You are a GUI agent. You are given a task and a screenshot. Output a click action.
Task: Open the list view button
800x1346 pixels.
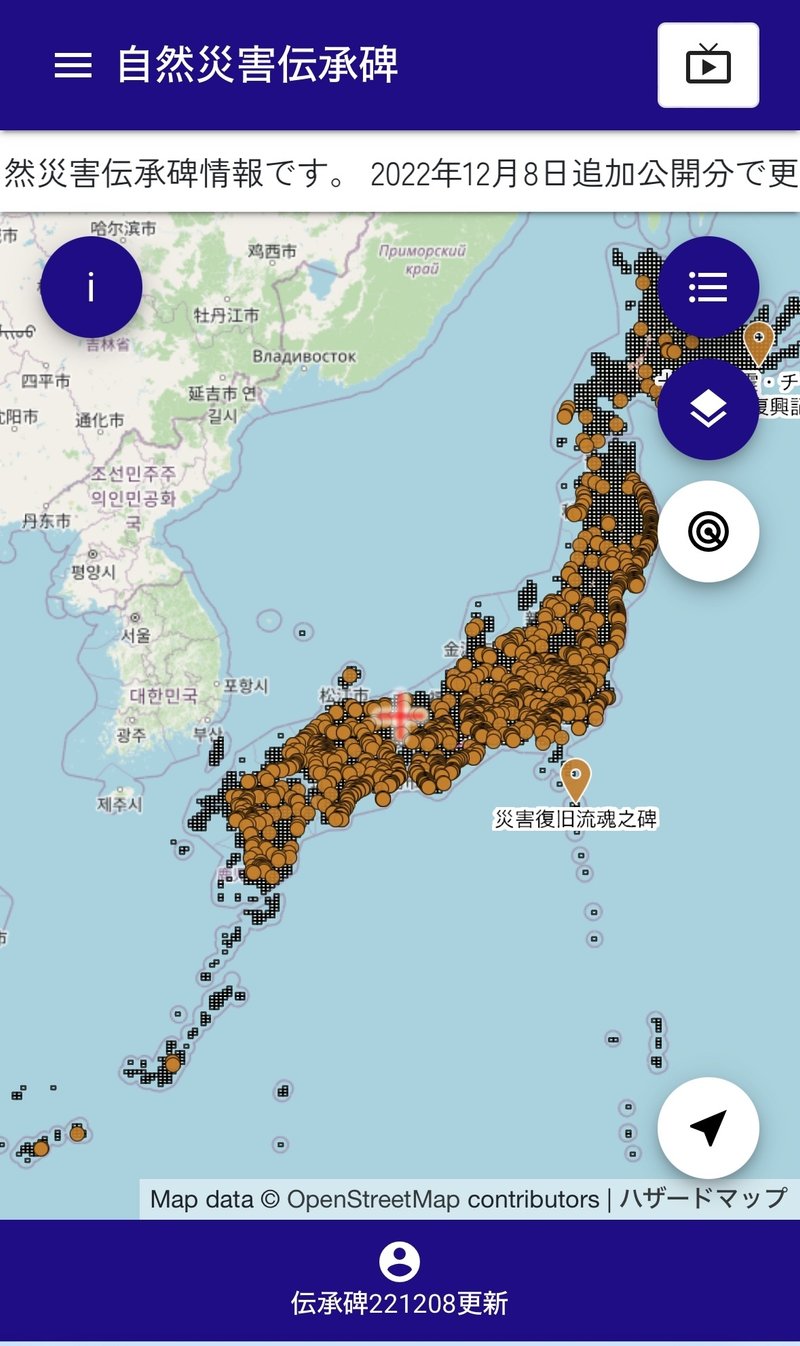(708, 287)
